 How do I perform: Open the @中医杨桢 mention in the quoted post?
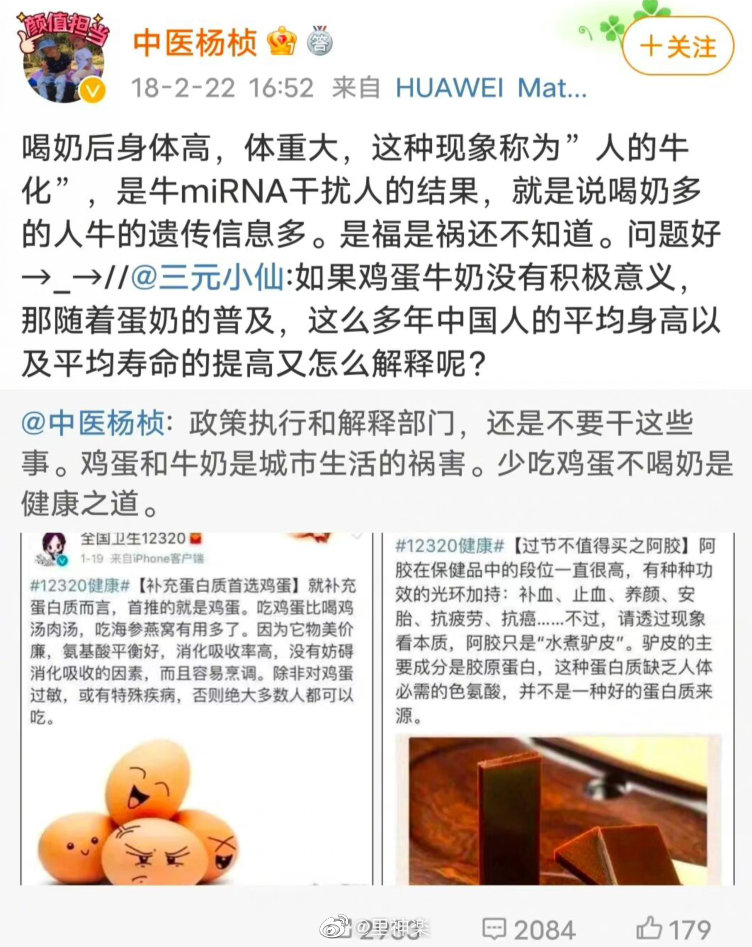click(x=93, y=423)
